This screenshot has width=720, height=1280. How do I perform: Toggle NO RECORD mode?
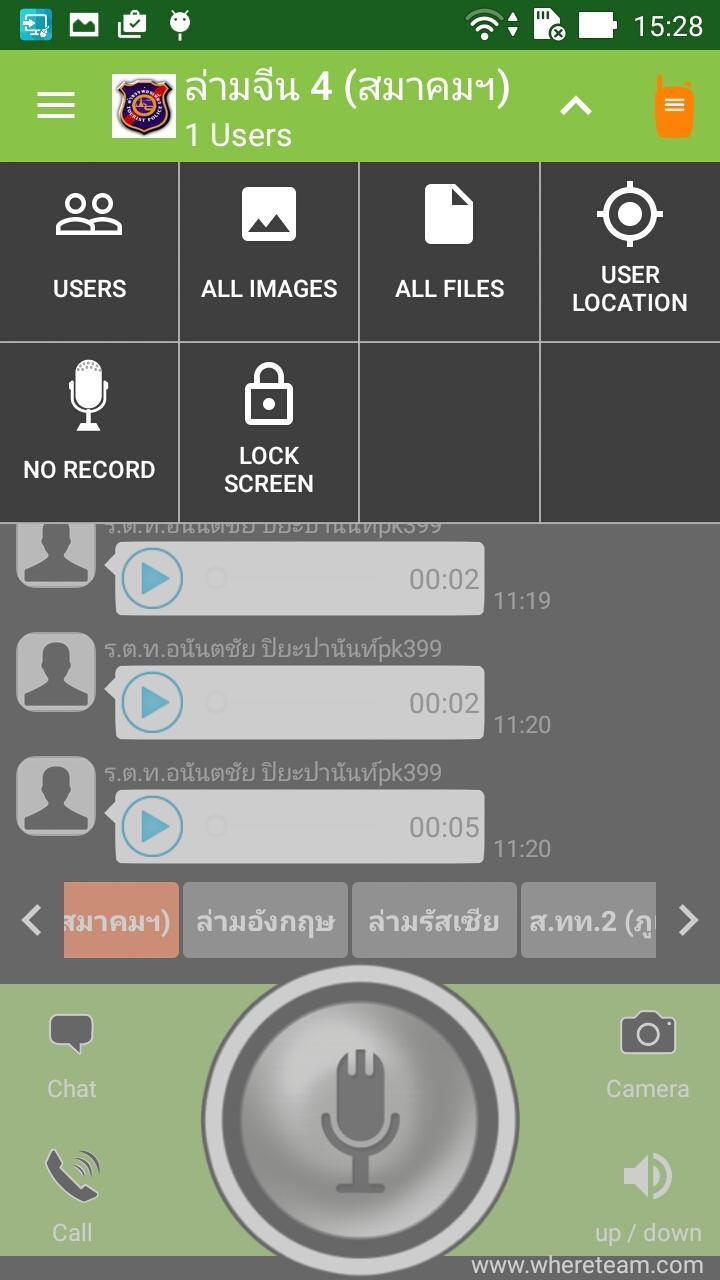pyautogui.click(x=89, y=420)
